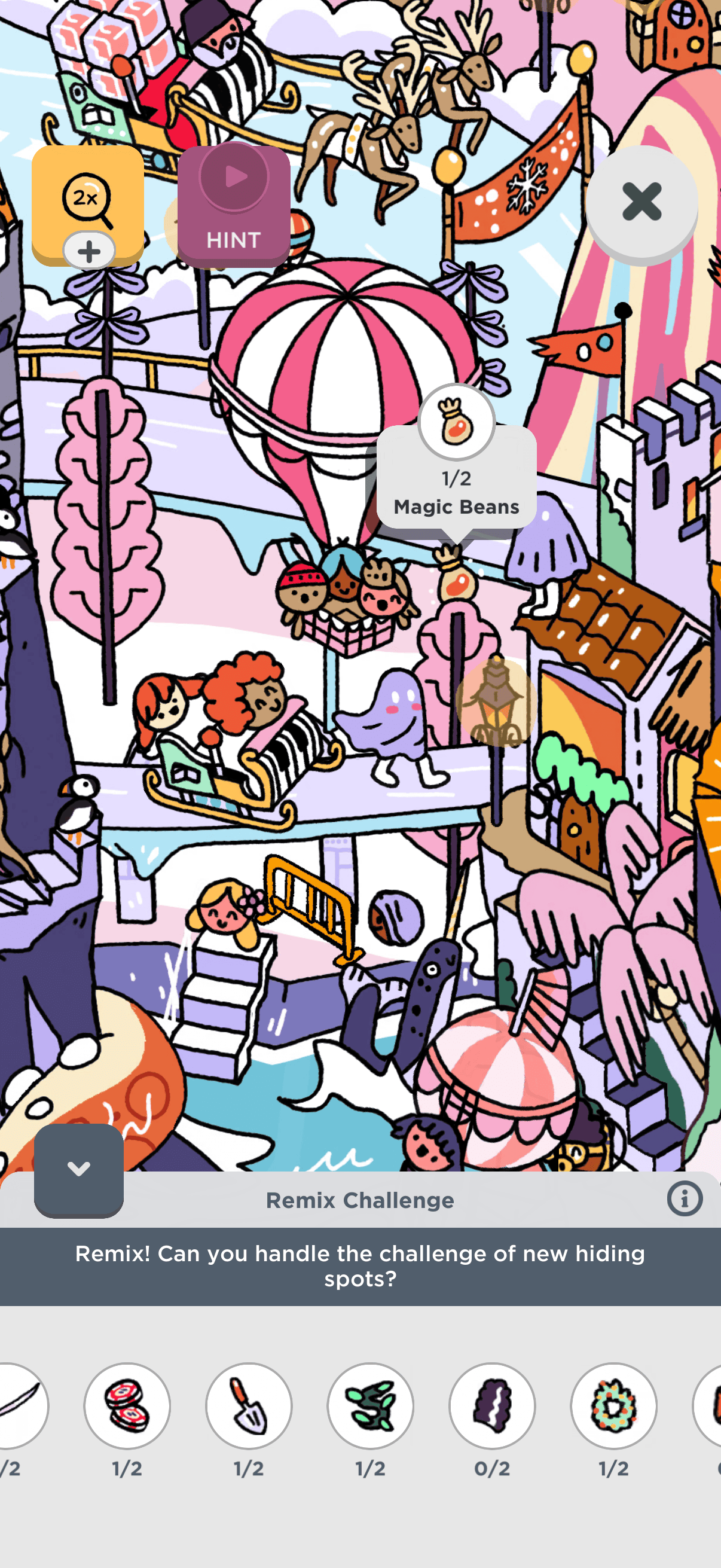Use the HINT button
The image size is (721, 1568).
pos(234,206)
